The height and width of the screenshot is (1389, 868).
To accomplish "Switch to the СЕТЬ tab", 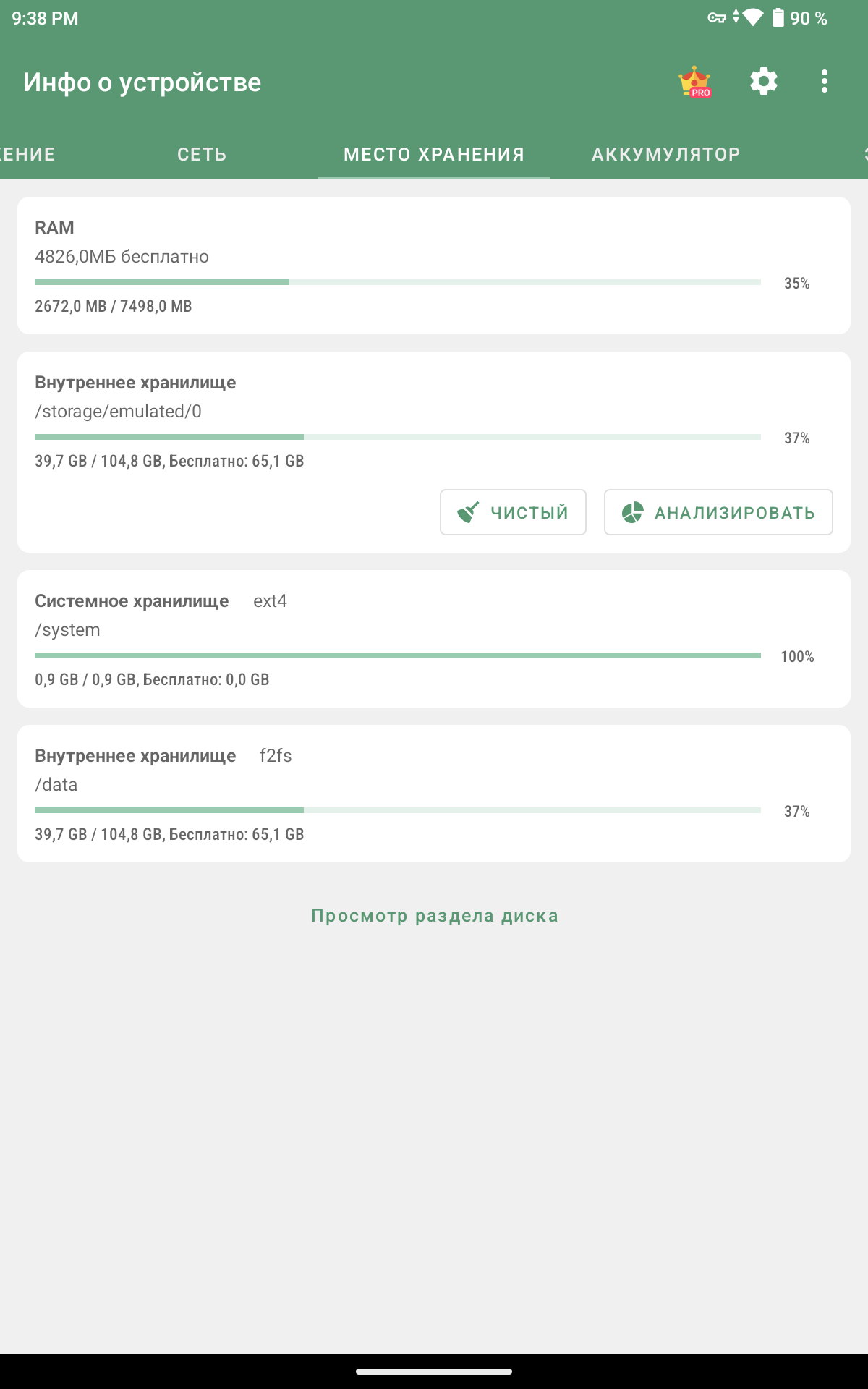I will pos(202,154).
